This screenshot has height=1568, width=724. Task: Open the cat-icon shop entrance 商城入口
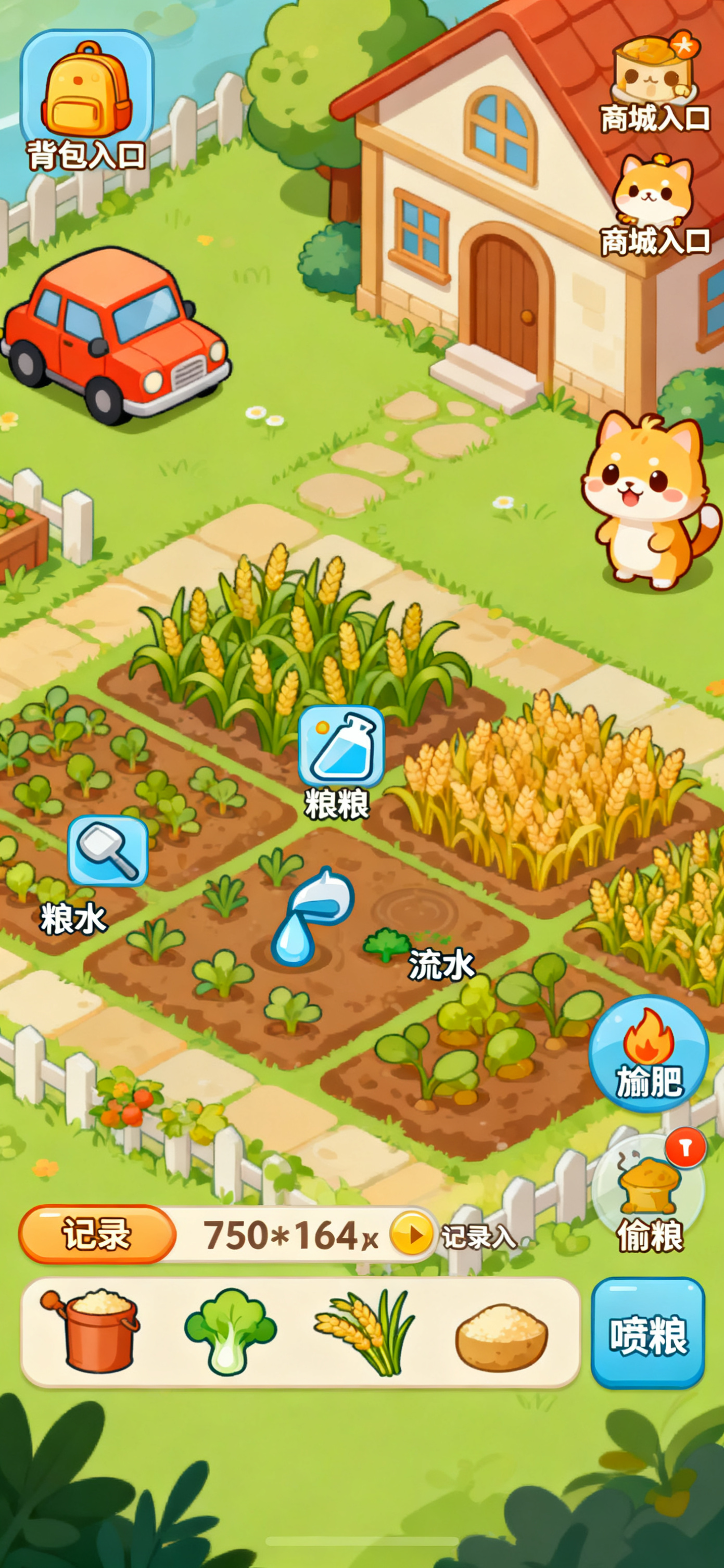tap(655, 205)
